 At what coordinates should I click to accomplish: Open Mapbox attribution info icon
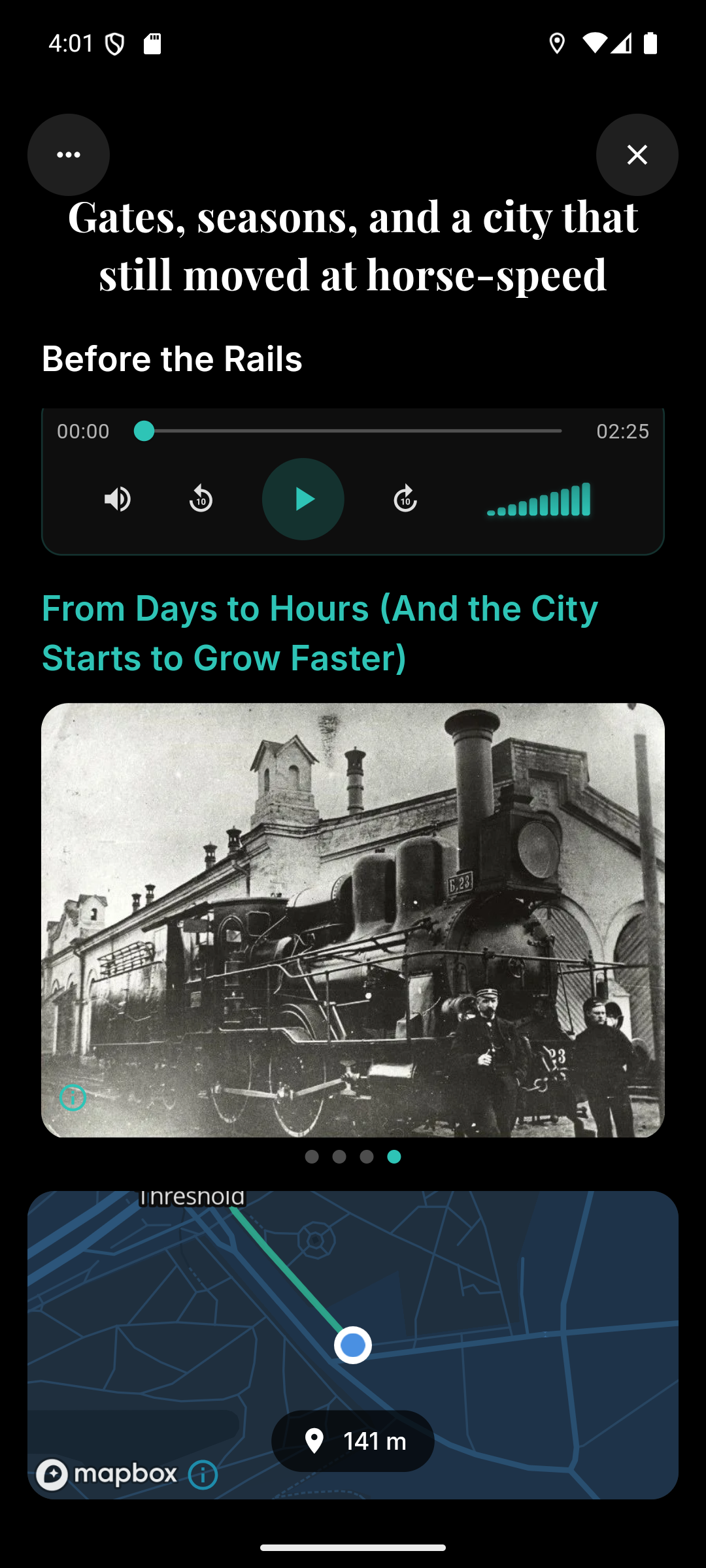pos(203,1475)
